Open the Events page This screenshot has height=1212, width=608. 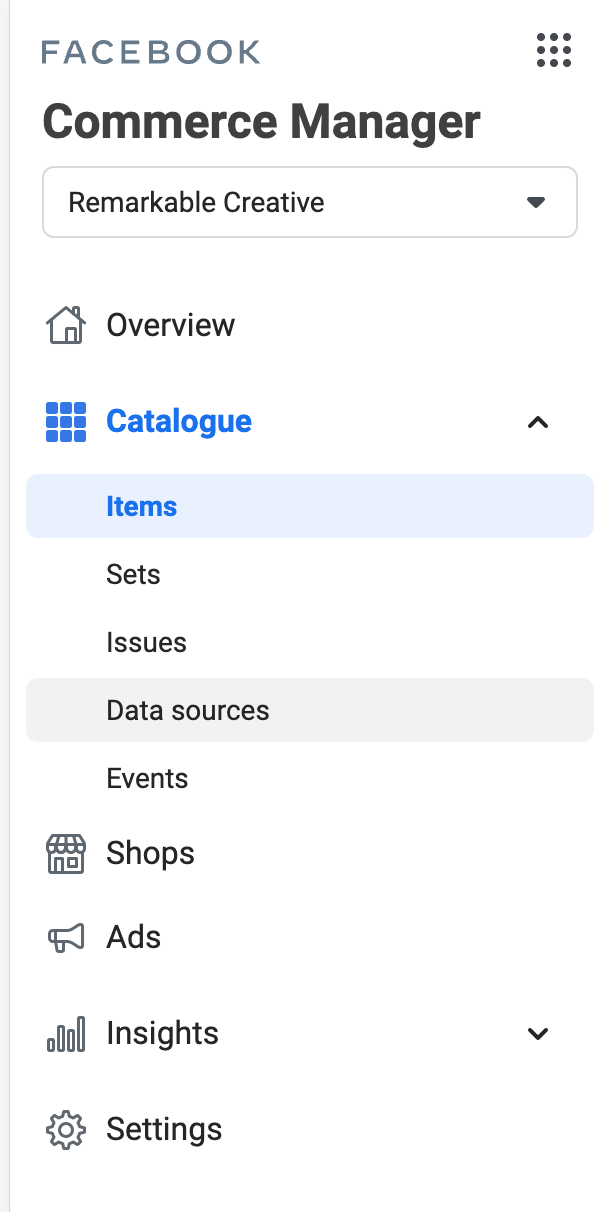tap(310, 778)
